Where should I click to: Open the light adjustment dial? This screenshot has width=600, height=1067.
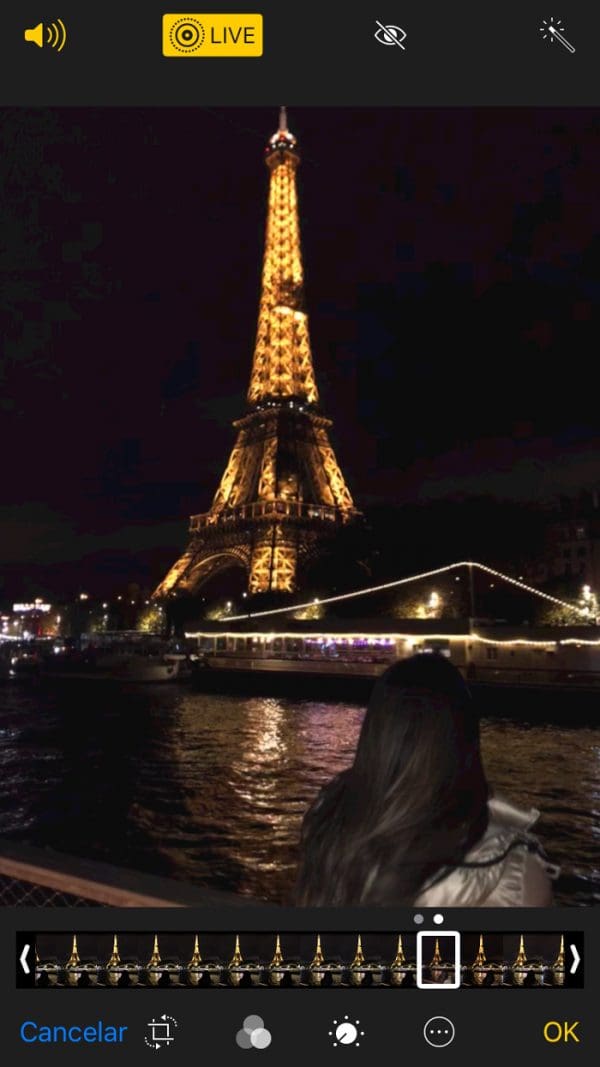point(347,1032)
